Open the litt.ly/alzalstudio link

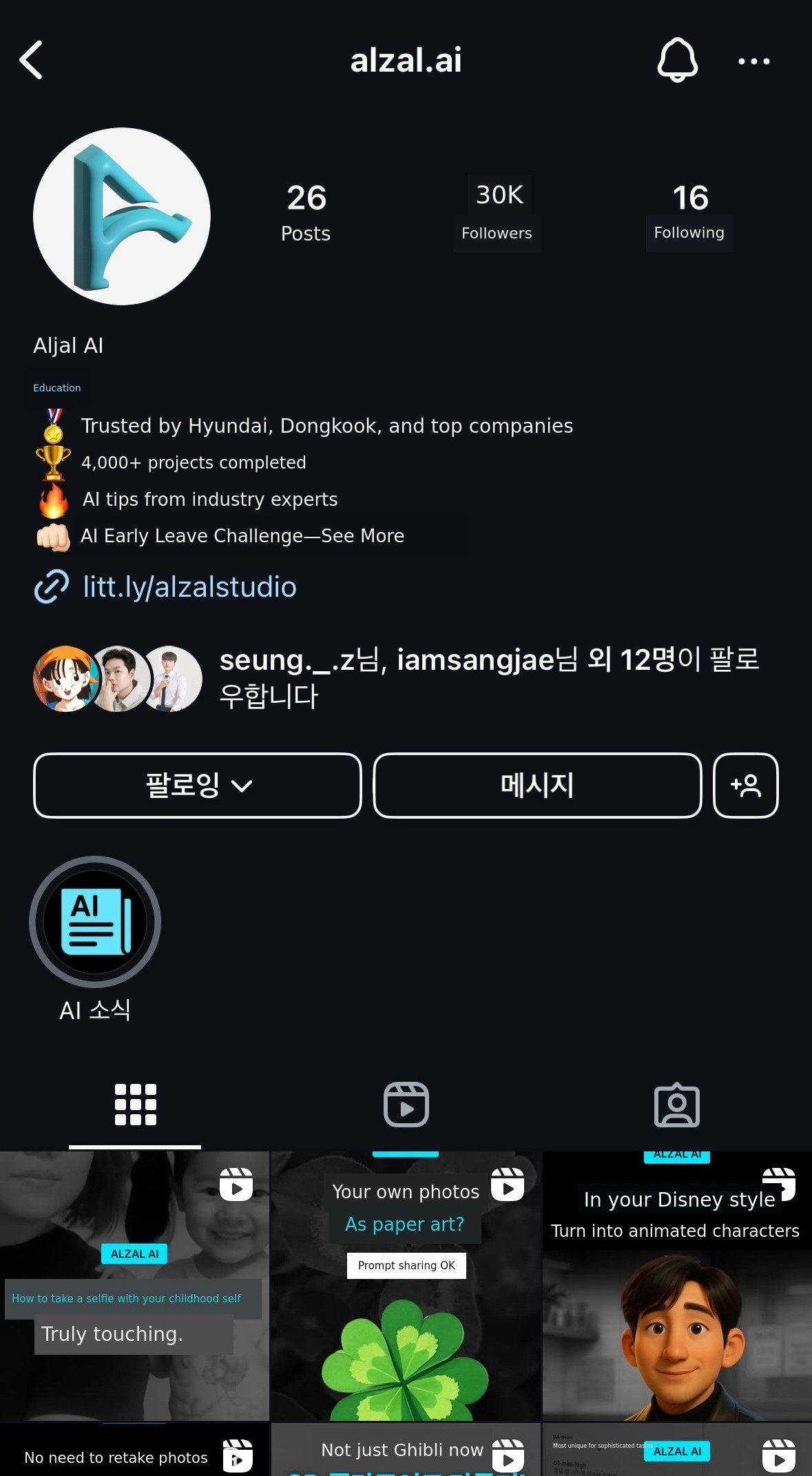click(x=189, y=587)
